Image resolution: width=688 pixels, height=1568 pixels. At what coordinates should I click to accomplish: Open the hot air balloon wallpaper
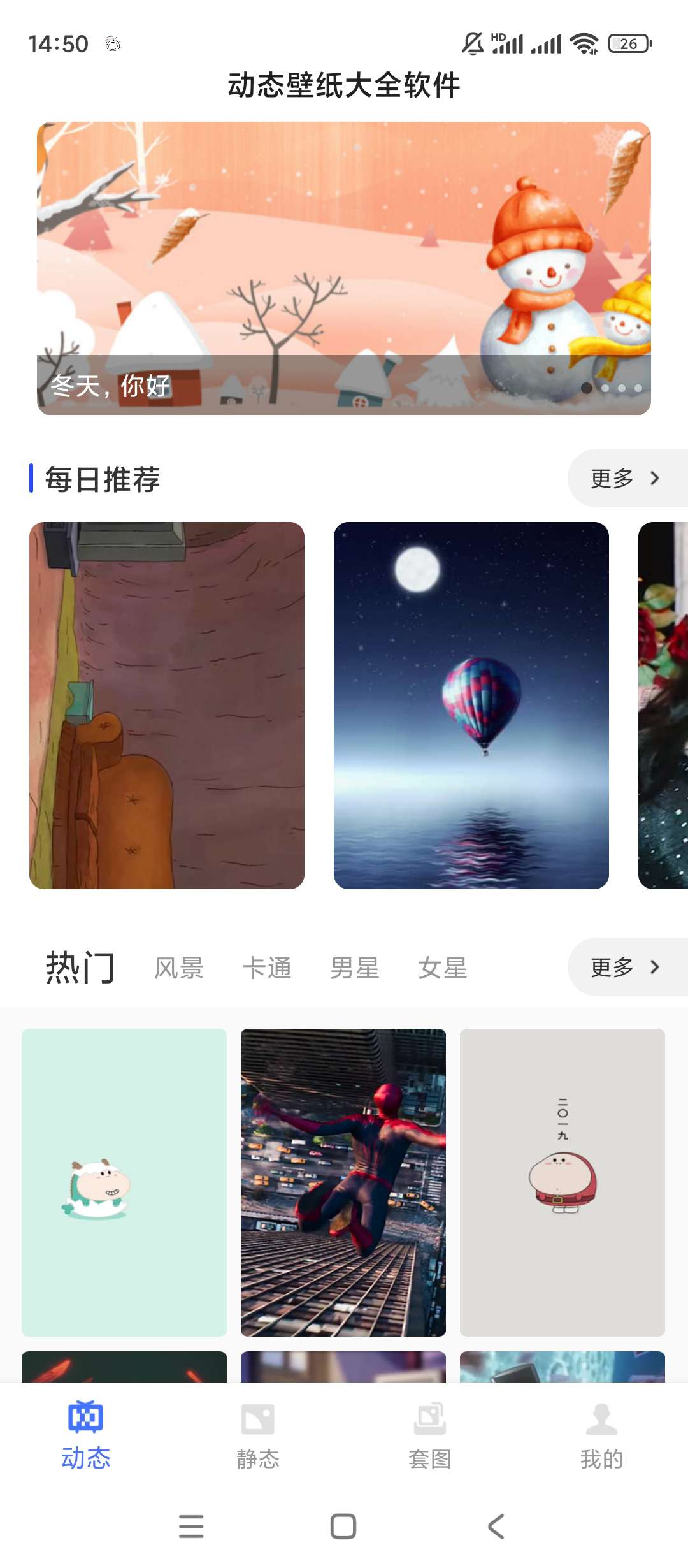coord(471,705)
